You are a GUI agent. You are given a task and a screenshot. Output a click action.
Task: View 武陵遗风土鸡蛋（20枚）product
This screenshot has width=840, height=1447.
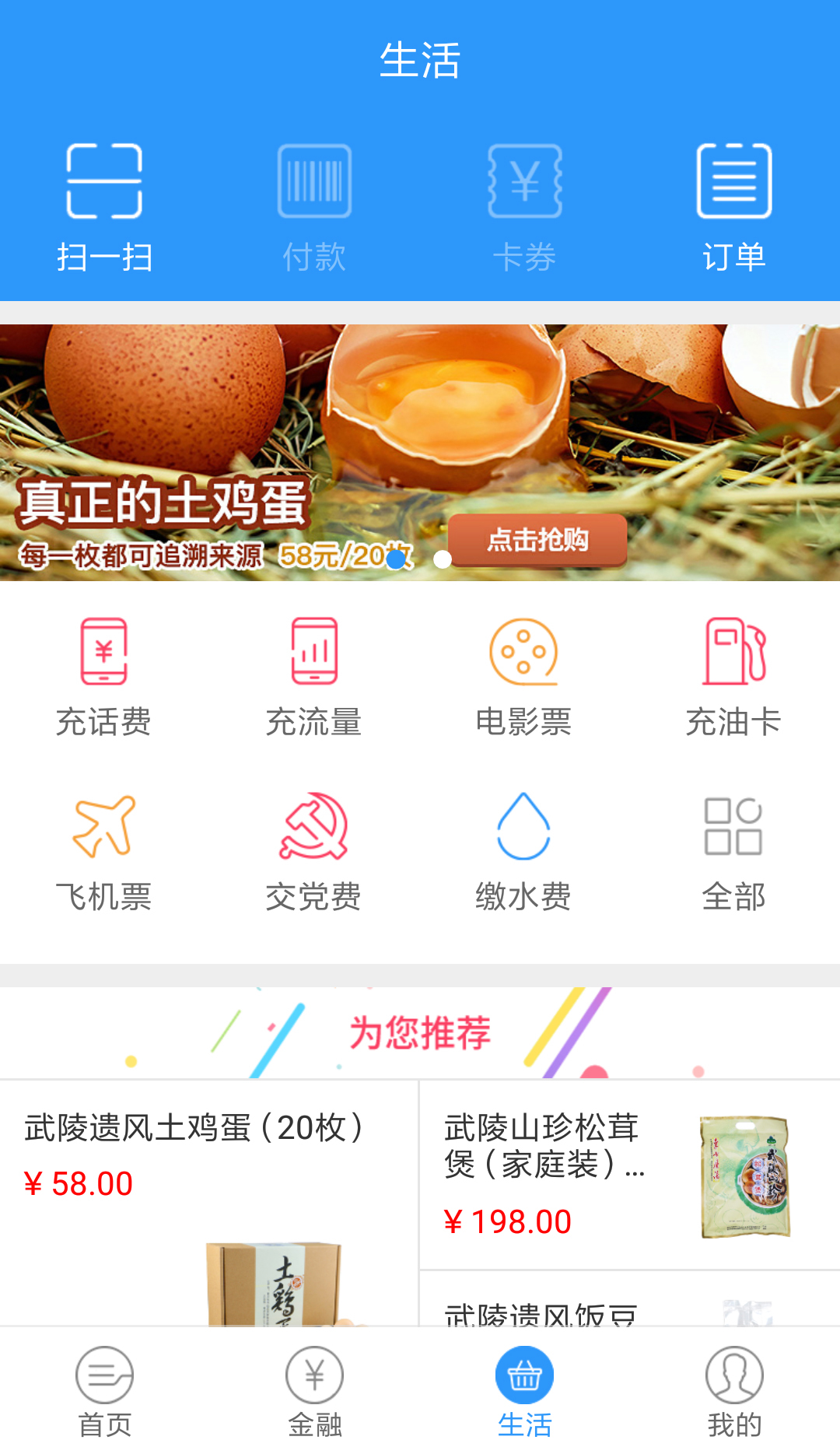coord(209,1203)
